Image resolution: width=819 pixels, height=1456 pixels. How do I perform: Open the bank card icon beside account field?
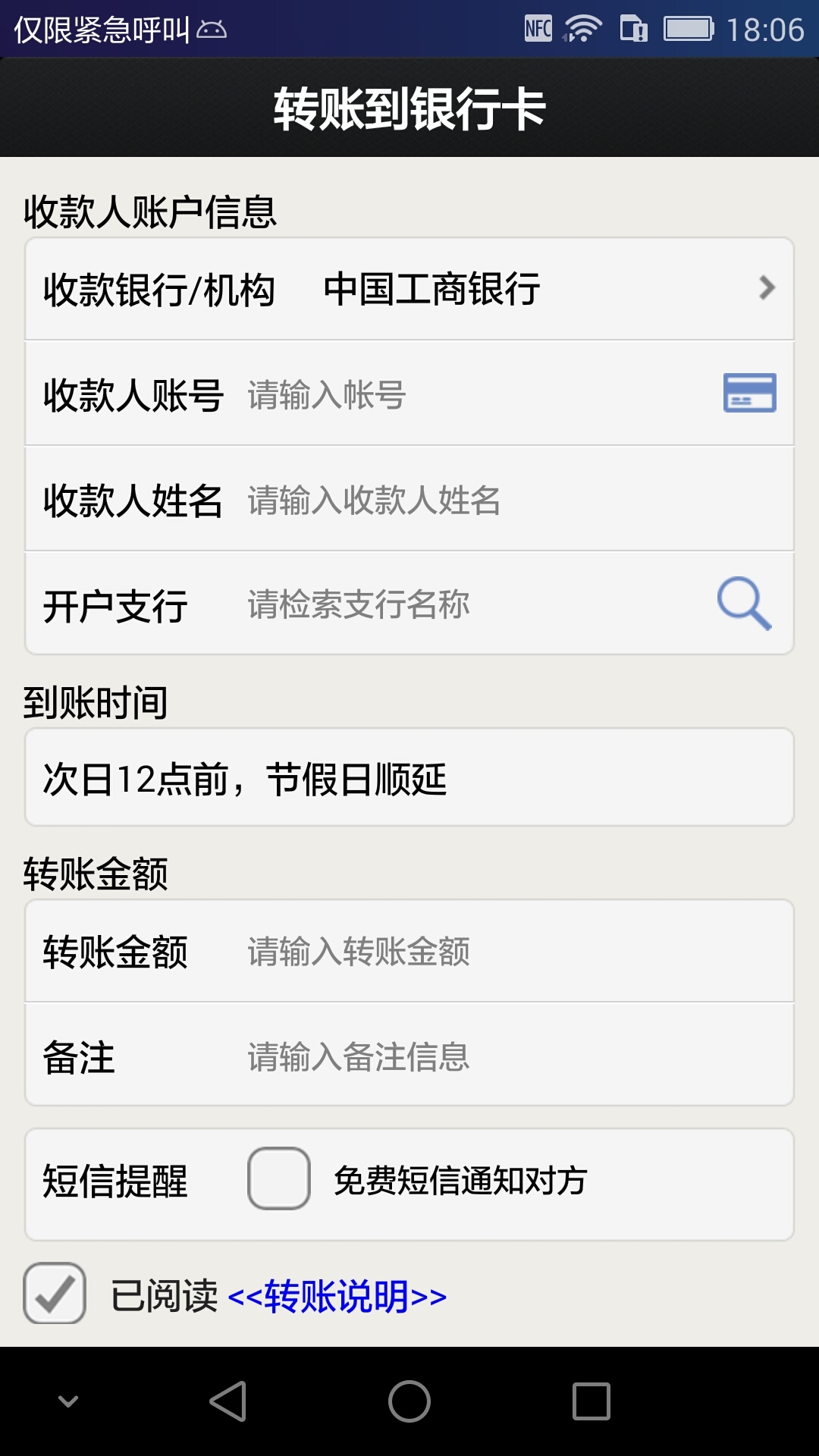coord(749,393)
